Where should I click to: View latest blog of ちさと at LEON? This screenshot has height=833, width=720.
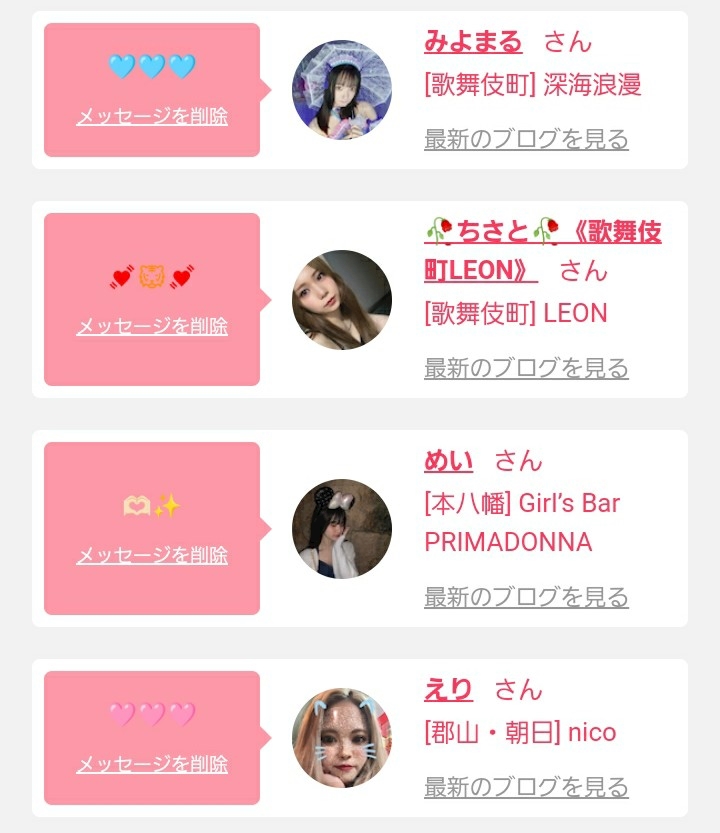tap(526, 368)
